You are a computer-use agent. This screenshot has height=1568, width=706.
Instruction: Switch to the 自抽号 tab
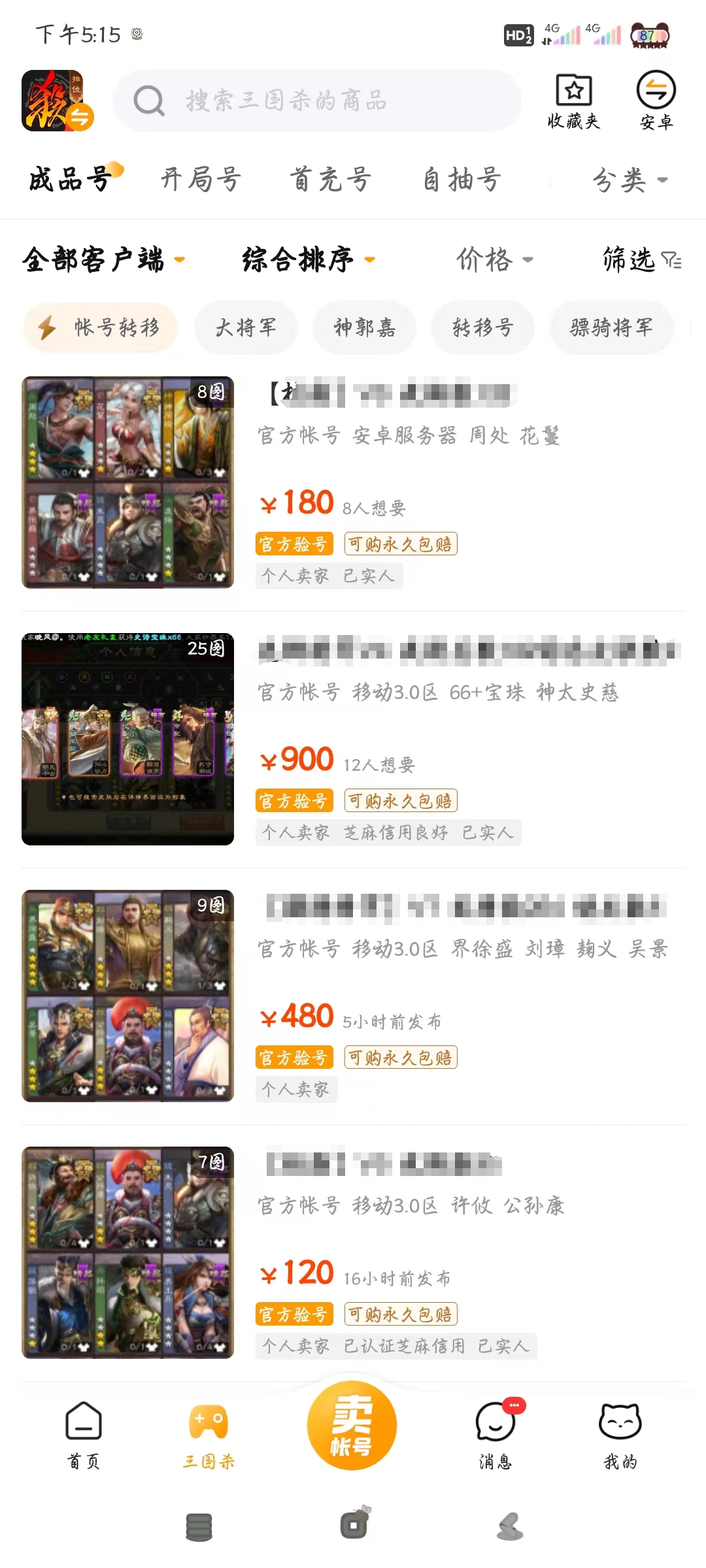pos(462,179)
